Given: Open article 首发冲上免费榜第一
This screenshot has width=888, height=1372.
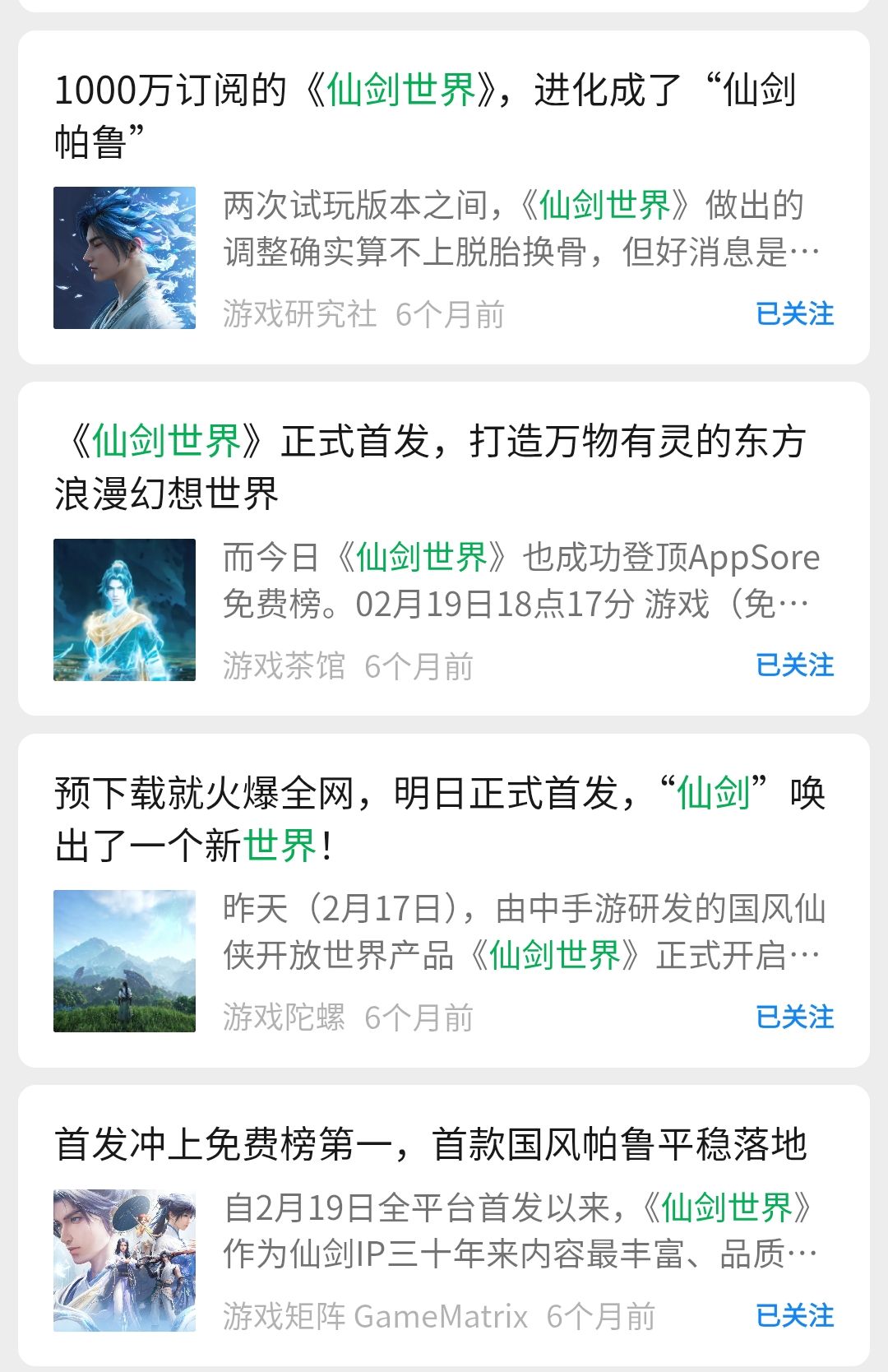Looking at the screenshot, I should [431, 1144].
